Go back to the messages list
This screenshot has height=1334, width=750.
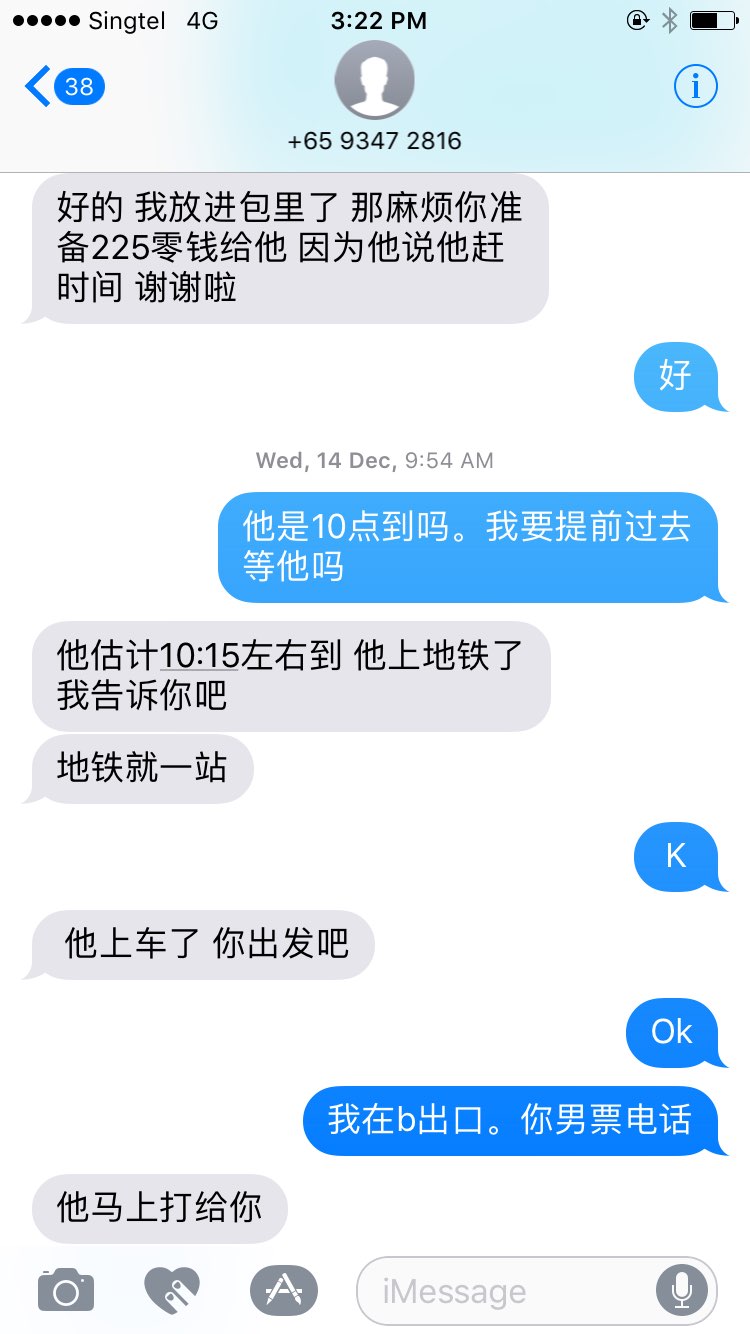[x=62, y=87]
